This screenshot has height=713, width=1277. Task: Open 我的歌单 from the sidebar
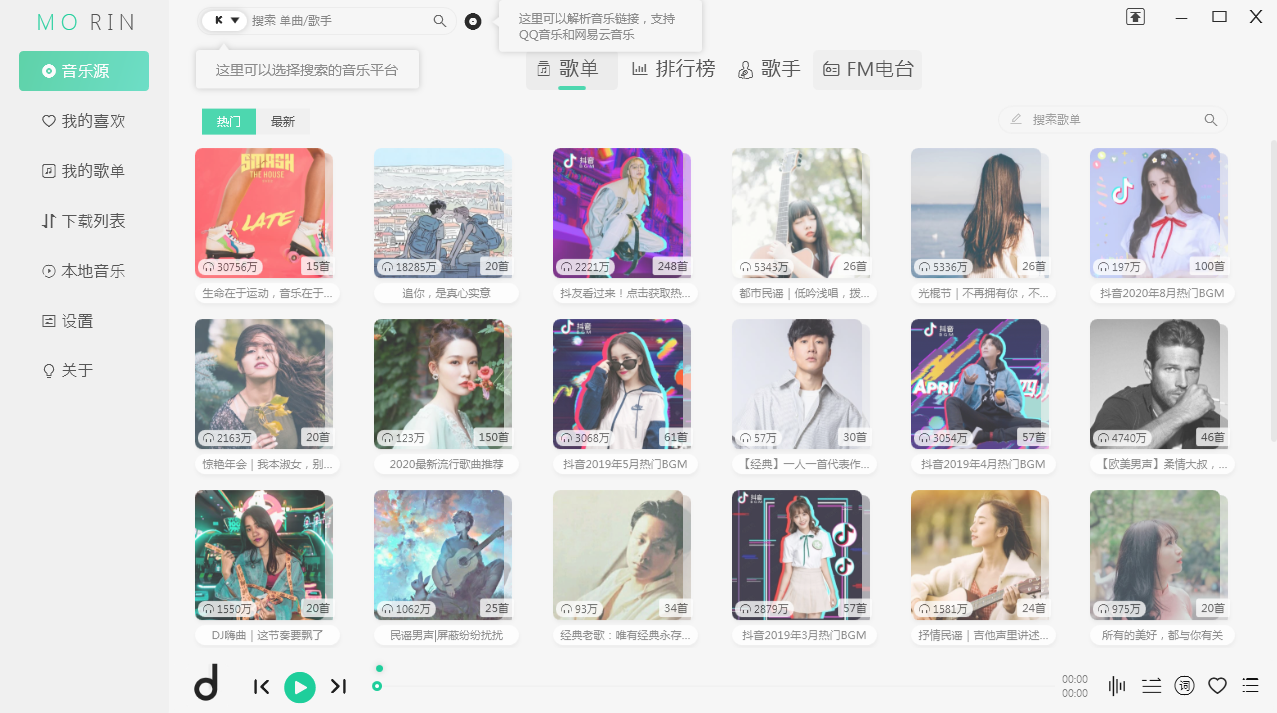coord(84,171)
